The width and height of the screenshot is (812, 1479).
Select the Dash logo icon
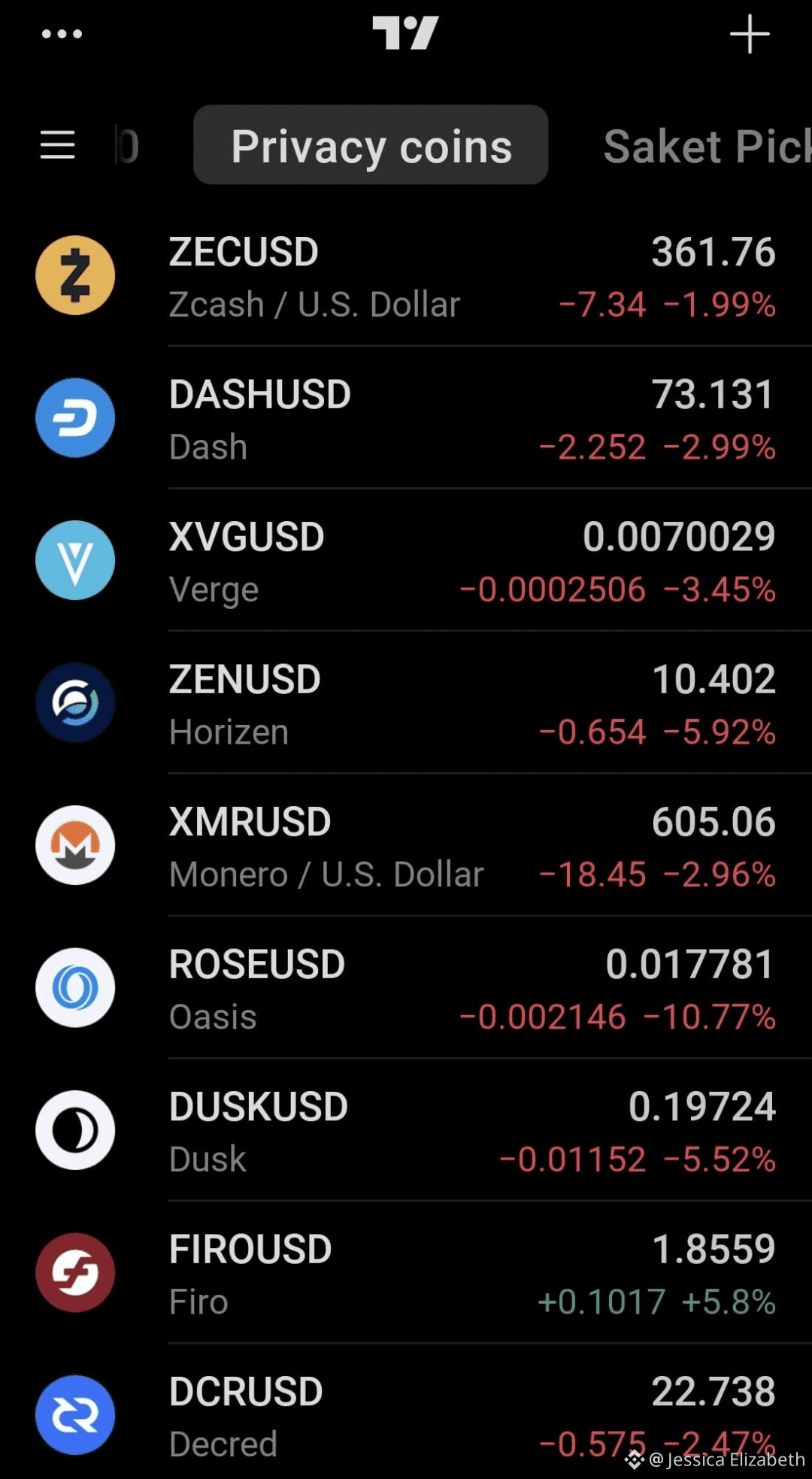pos(75,418)
